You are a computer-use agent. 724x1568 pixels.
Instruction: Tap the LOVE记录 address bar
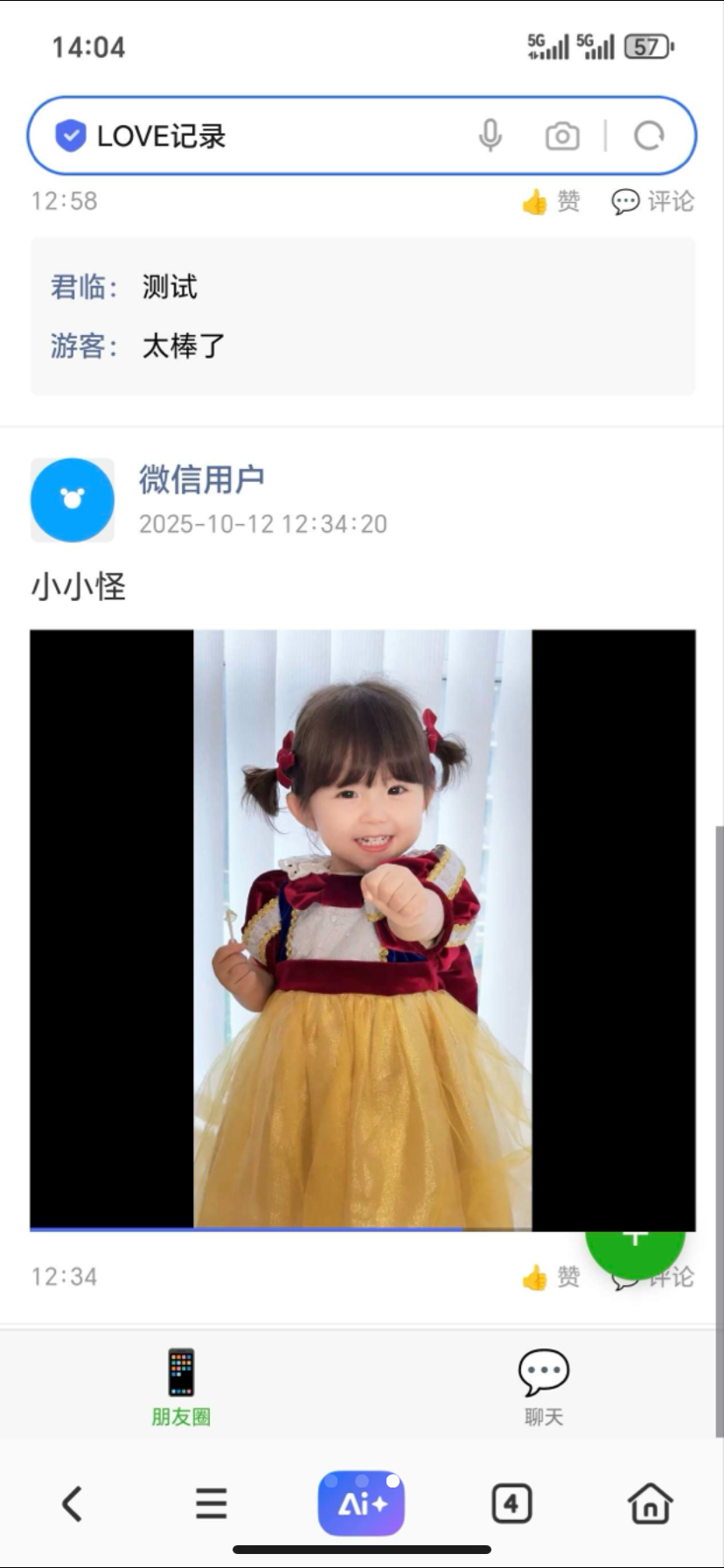pos(262,136)
